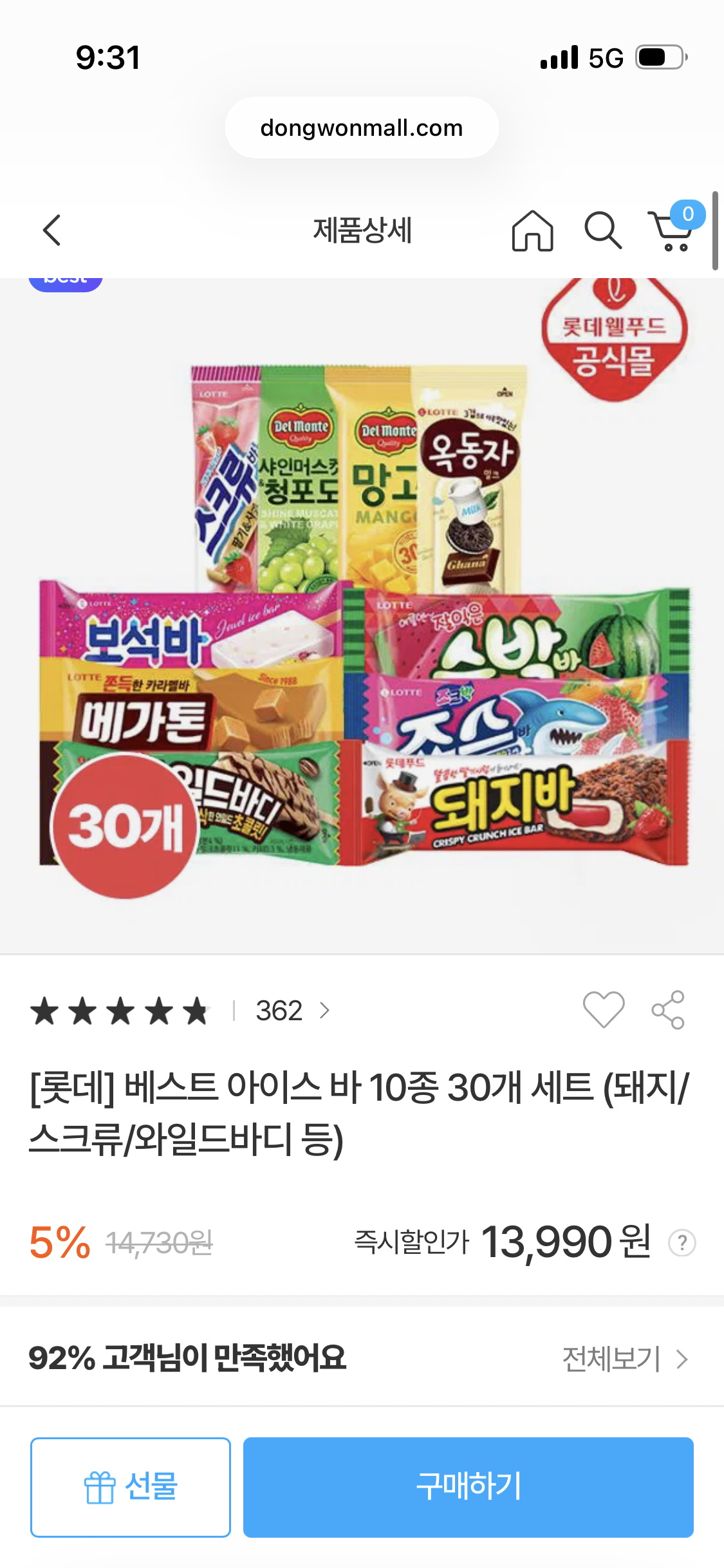Tap the 선물 gift button
Image resolution: width=724 pixels, height=1568 pixels.
pos(130,1488)
